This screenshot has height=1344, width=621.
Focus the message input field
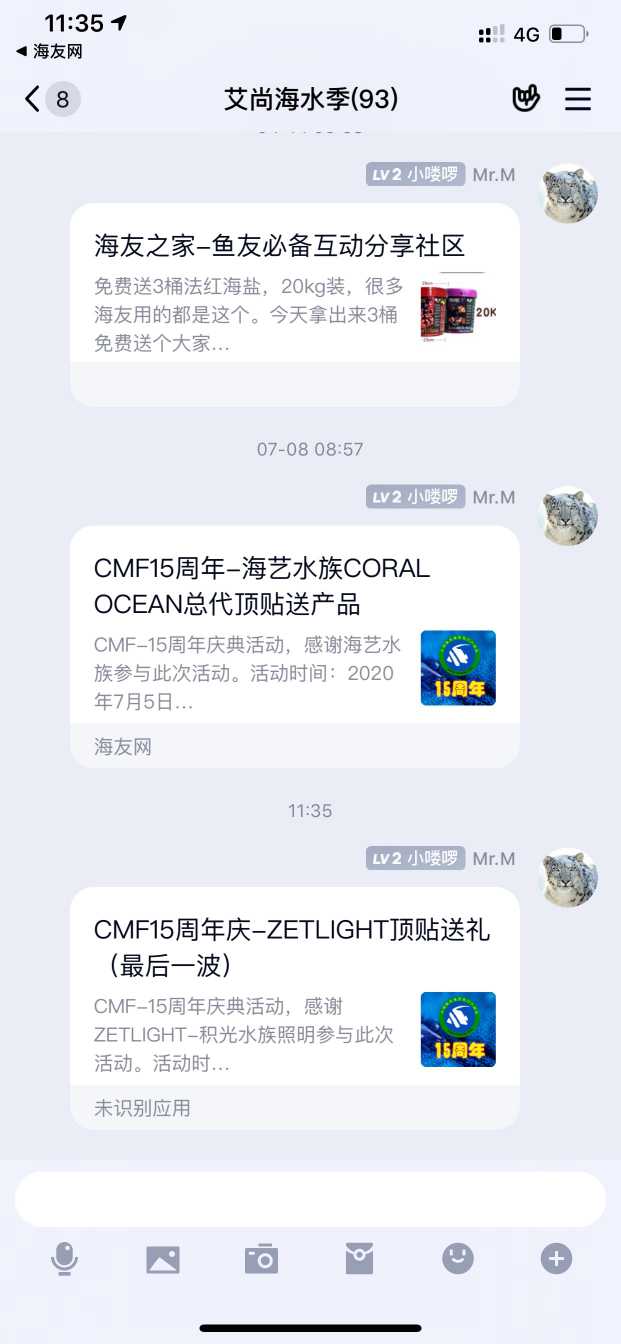310,1199
